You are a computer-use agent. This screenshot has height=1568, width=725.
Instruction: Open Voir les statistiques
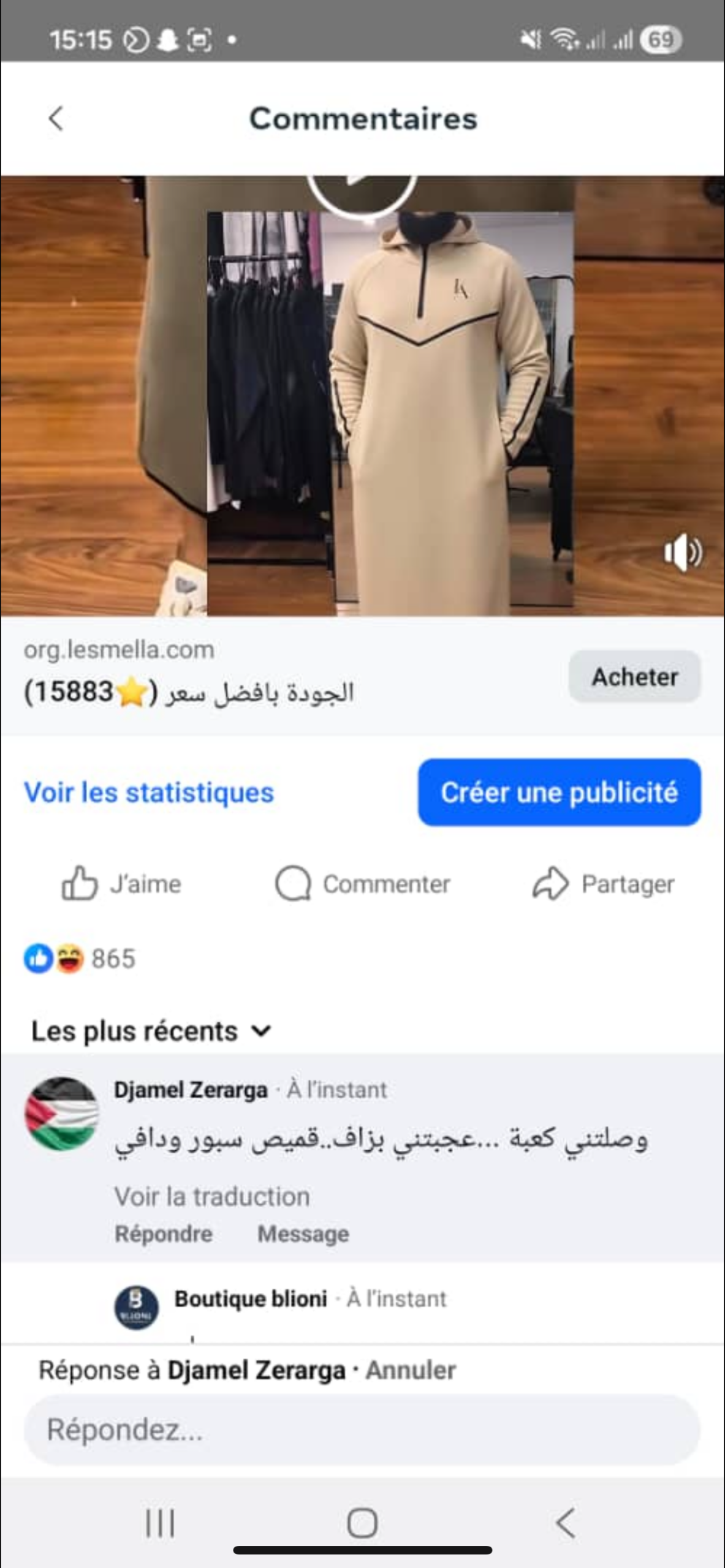point(149,792)
